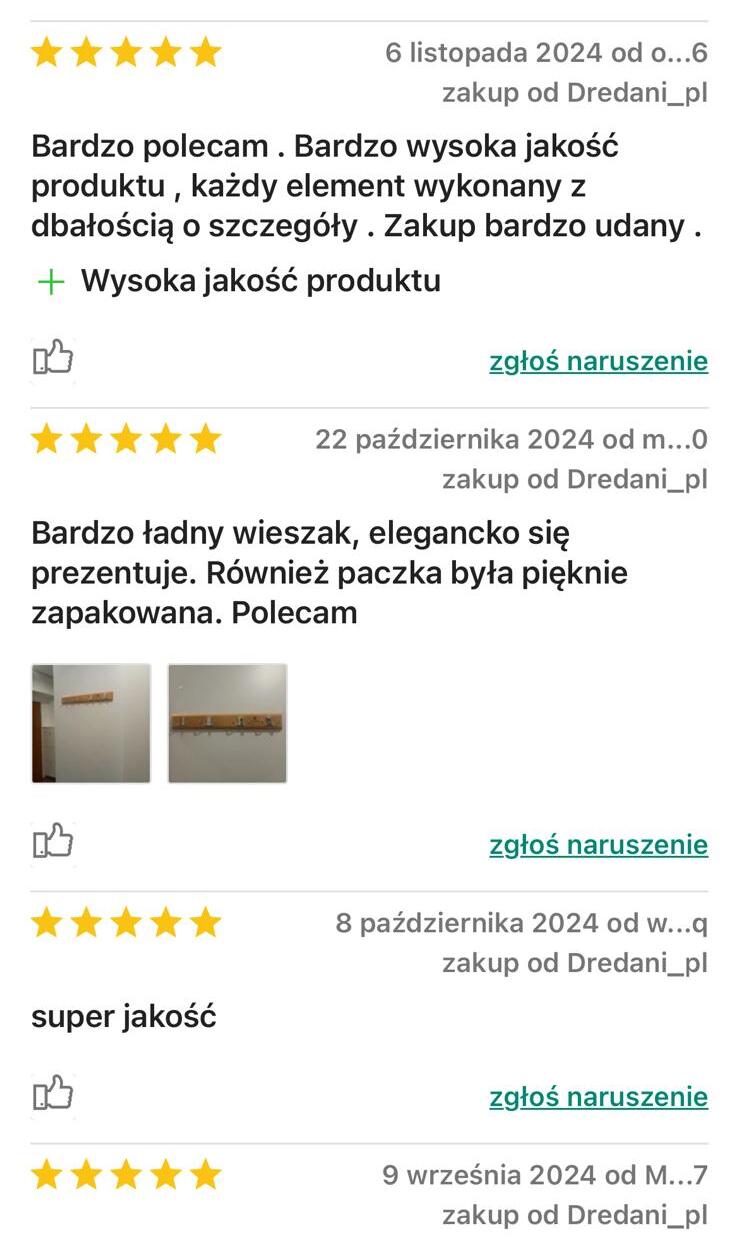
Task: Report the "super jakość" review
Action: 598,1097
